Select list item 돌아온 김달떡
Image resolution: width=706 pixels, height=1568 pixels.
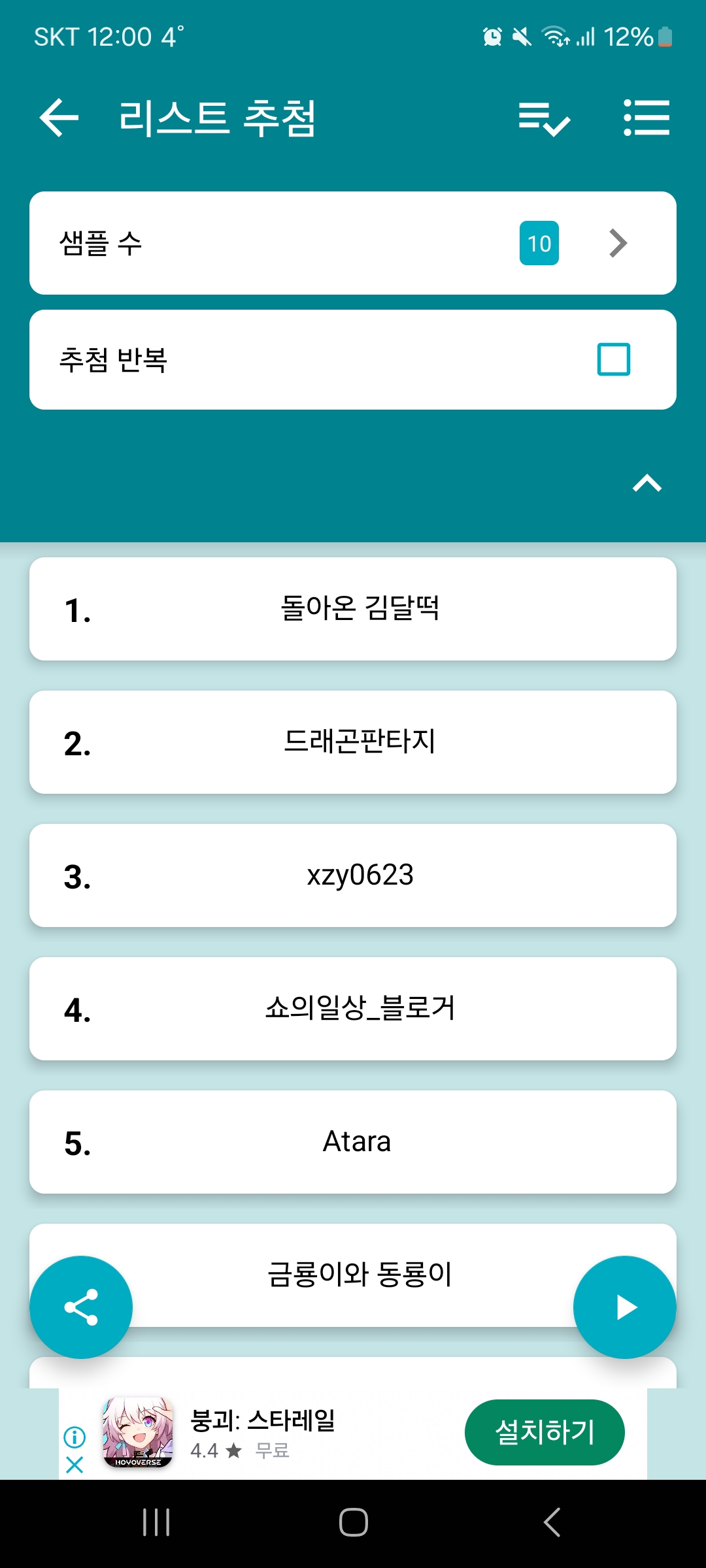tap(353, 609)
